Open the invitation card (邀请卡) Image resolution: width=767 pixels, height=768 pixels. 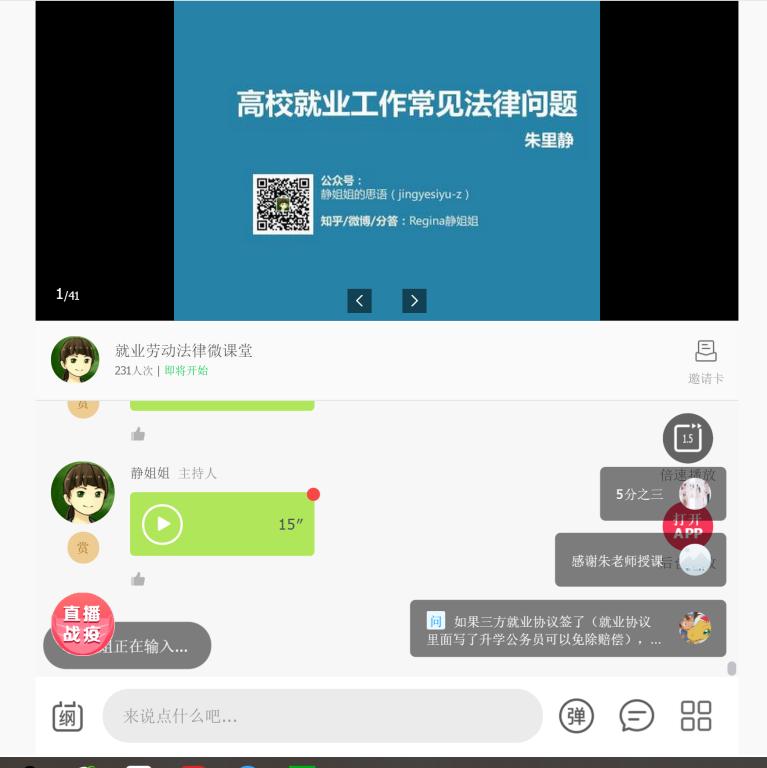point(706,361)
